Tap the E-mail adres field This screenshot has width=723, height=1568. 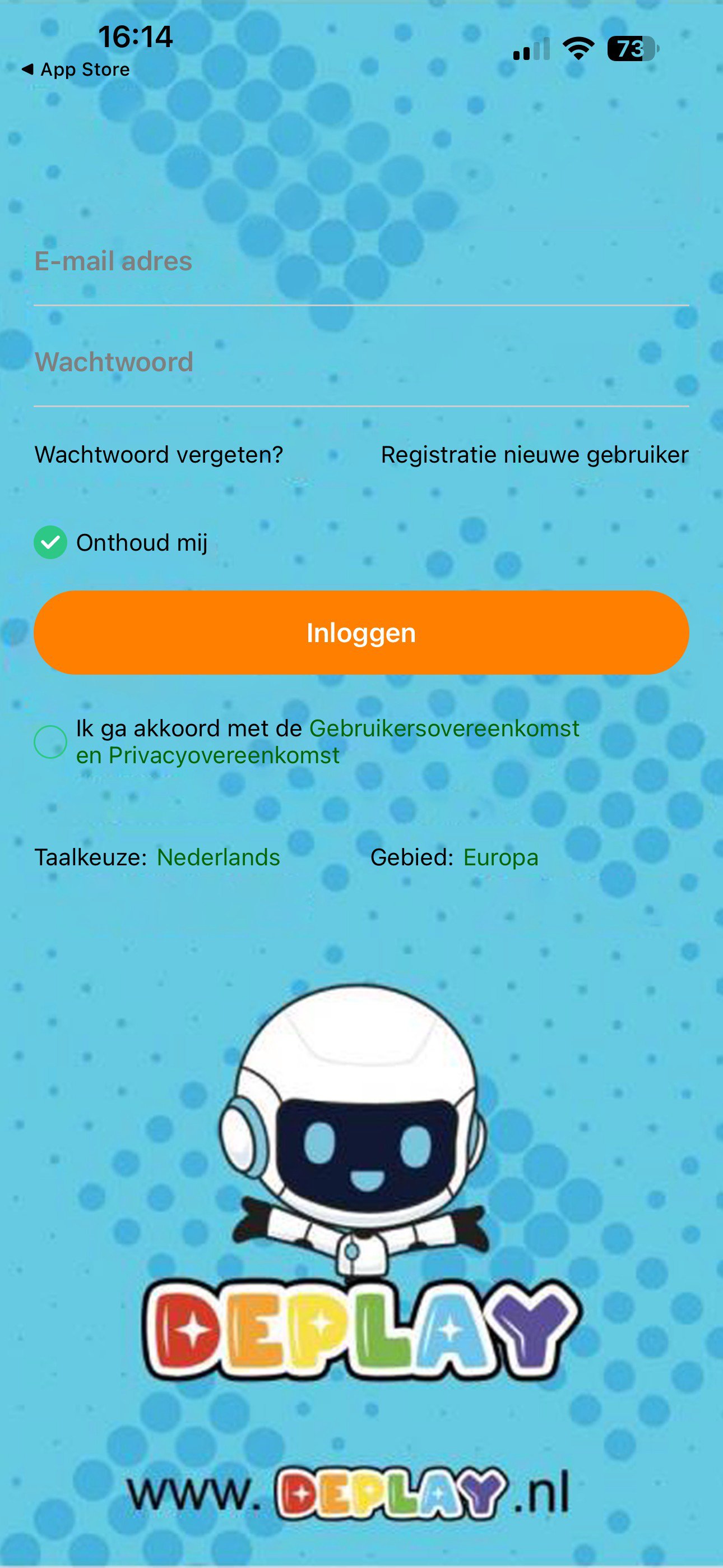click(x=360, y=262)
